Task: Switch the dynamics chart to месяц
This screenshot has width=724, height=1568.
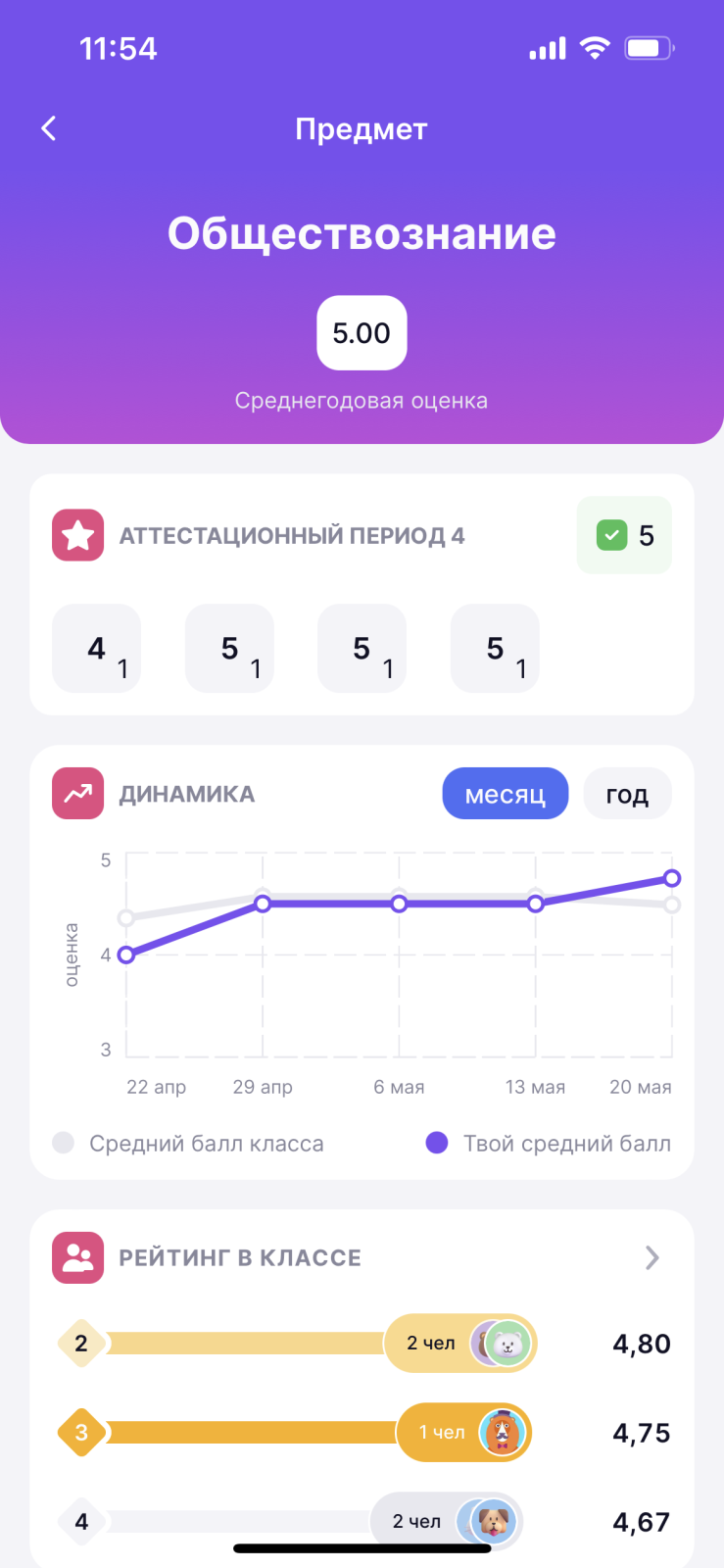Action: pyautogui.click(x=505, y=794)
